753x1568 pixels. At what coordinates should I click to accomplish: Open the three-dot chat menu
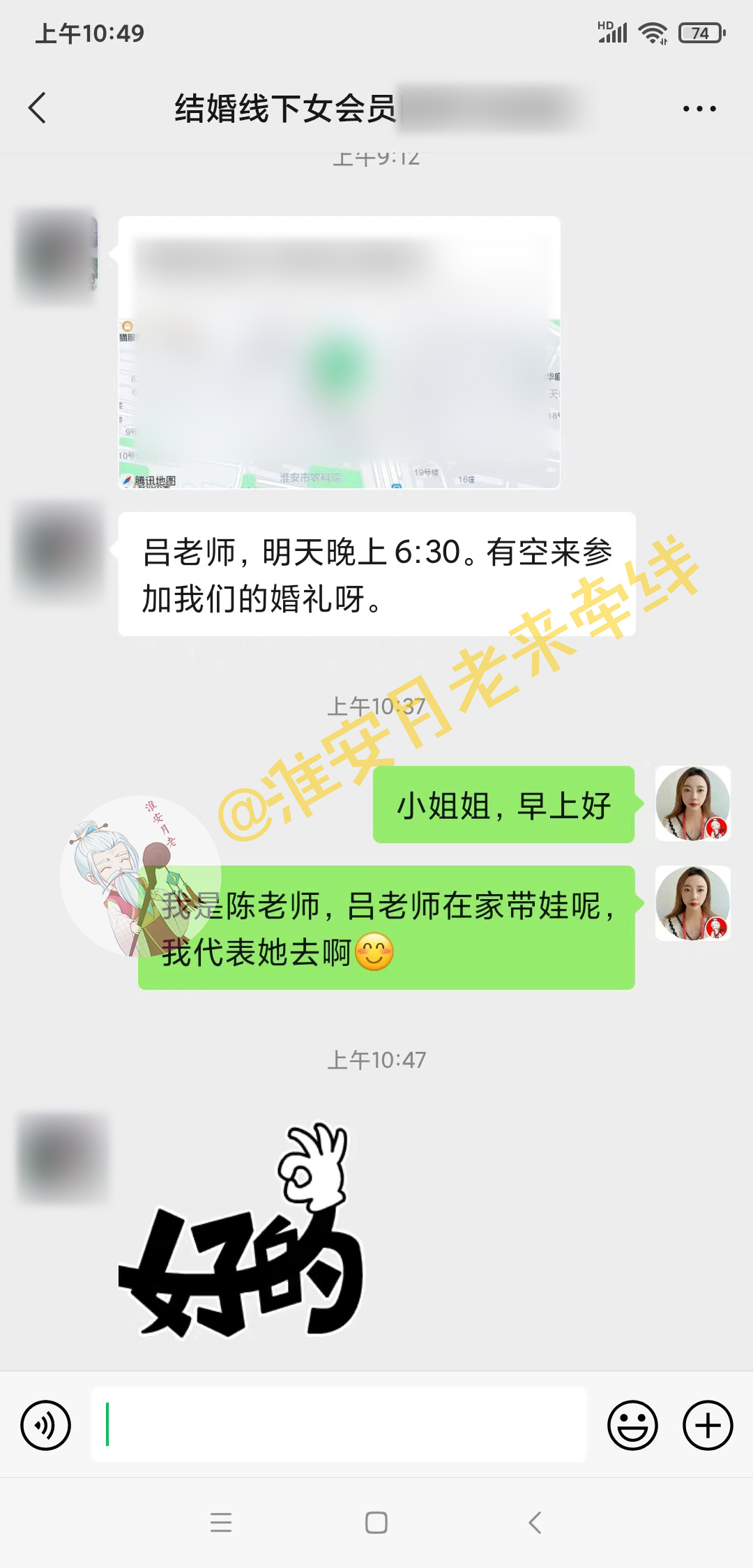tap(699, 109)
